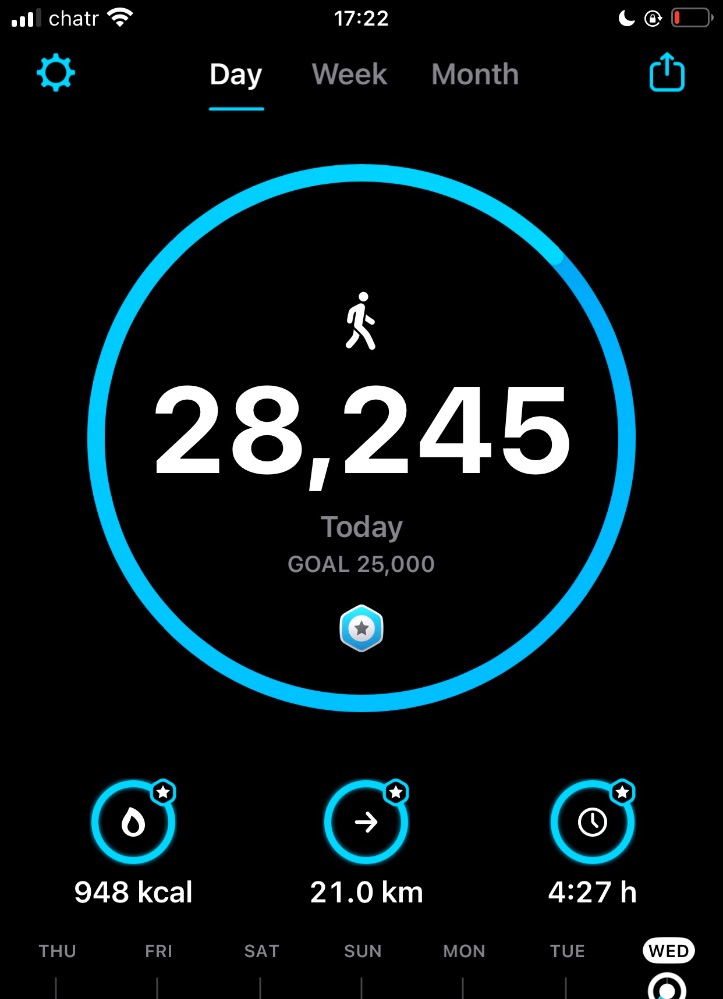This screenshot has height=999, width=723.
Task: Switch to the Week tab
Action: point(349,74)
